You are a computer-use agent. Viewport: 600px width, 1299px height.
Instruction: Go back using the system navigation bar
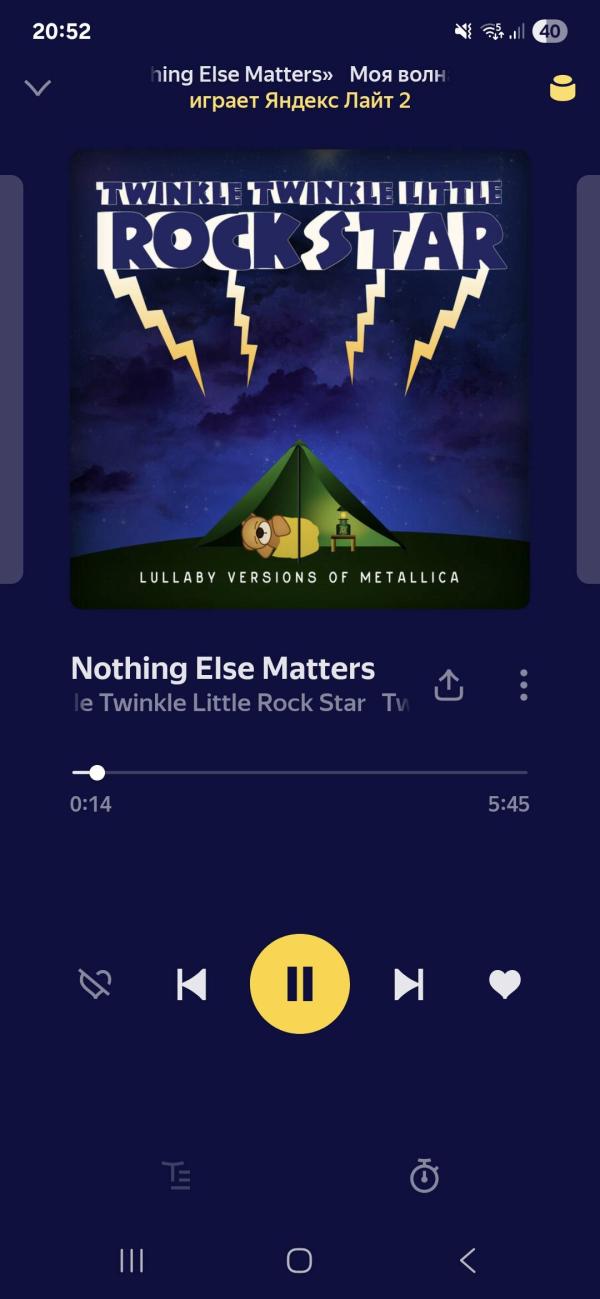[x=467, y=1260]
